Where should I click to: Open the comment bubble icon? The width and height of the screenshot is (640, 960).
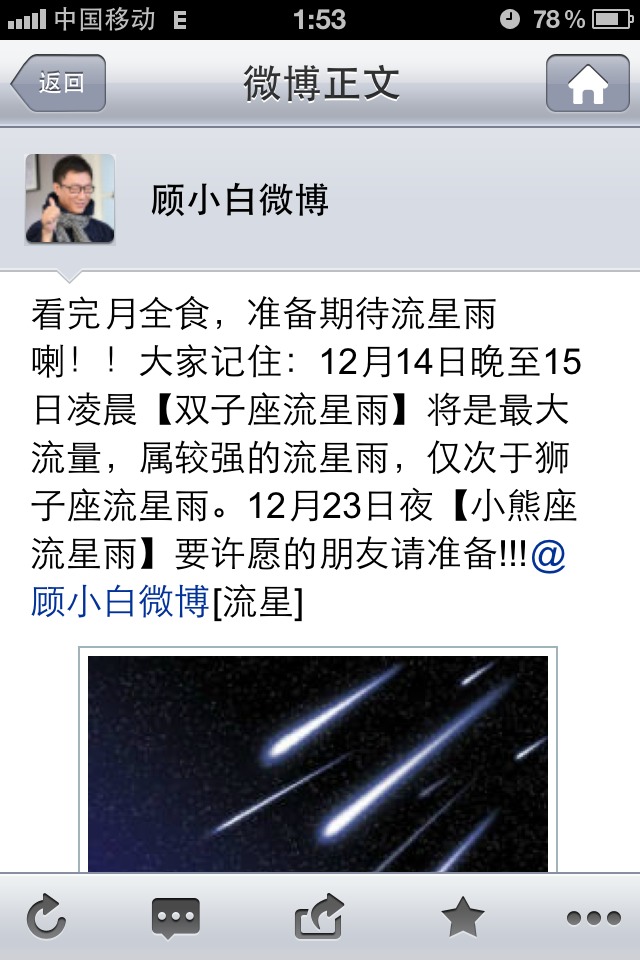click(176, 917)
